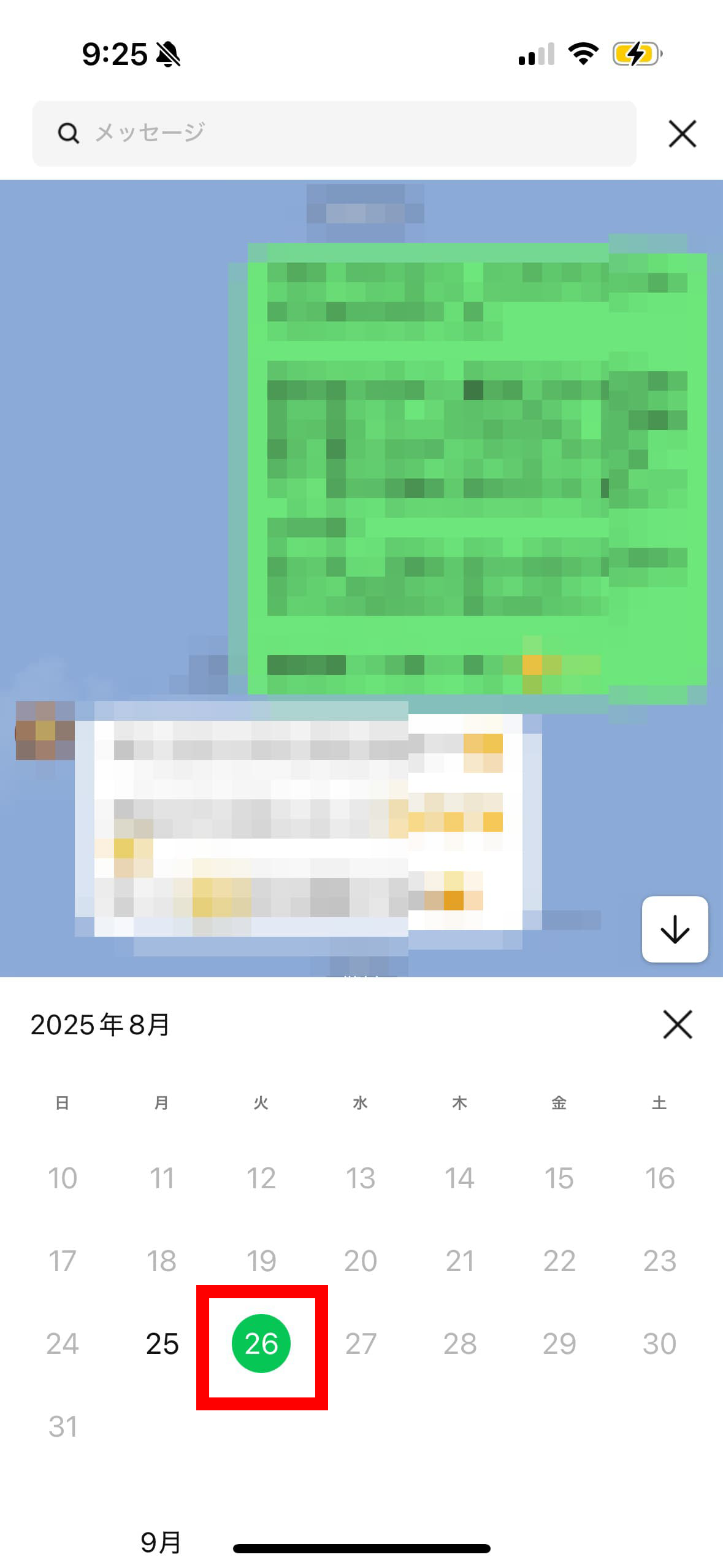Screen dimensions: 723x1568
Task: Close the message search bar
Action: point(682,134)
